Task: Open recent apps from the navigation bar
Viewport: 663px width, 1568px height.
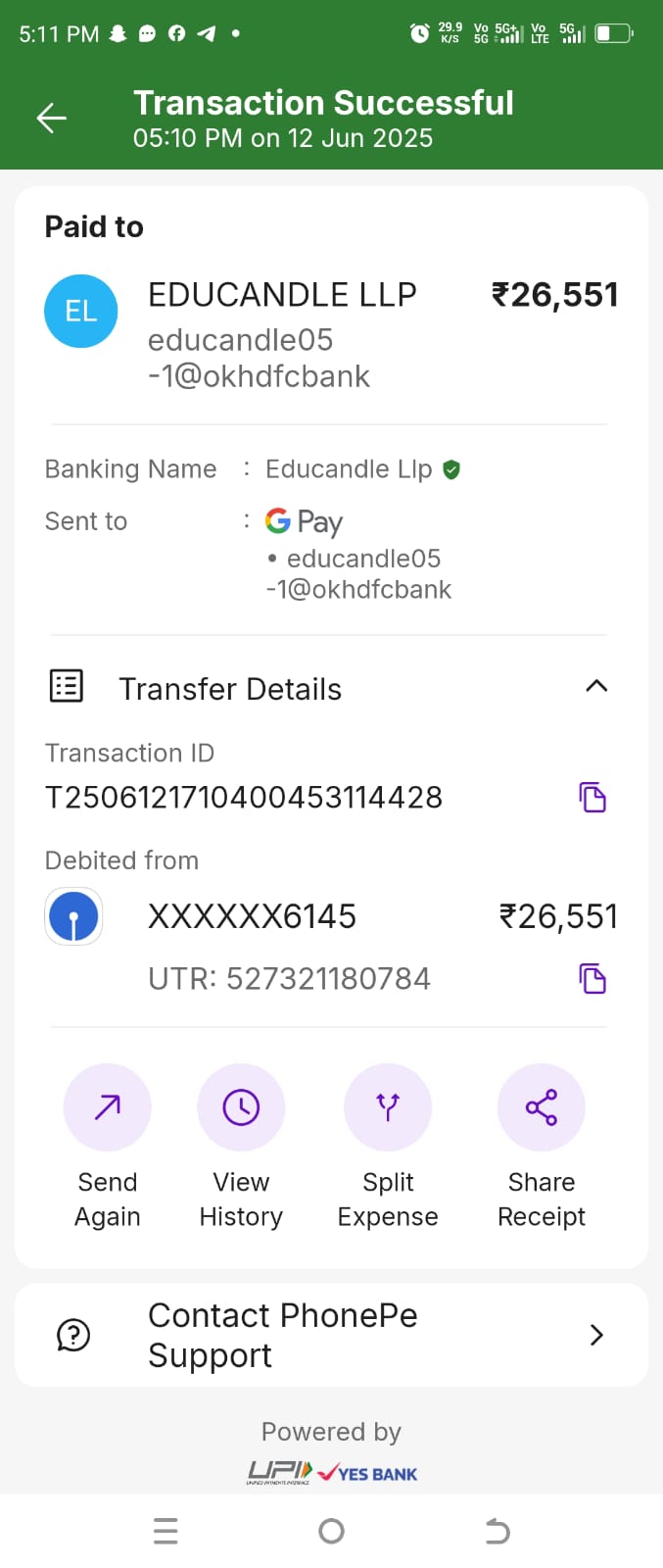Action: pyautogui.click(x=166, y=1531)
